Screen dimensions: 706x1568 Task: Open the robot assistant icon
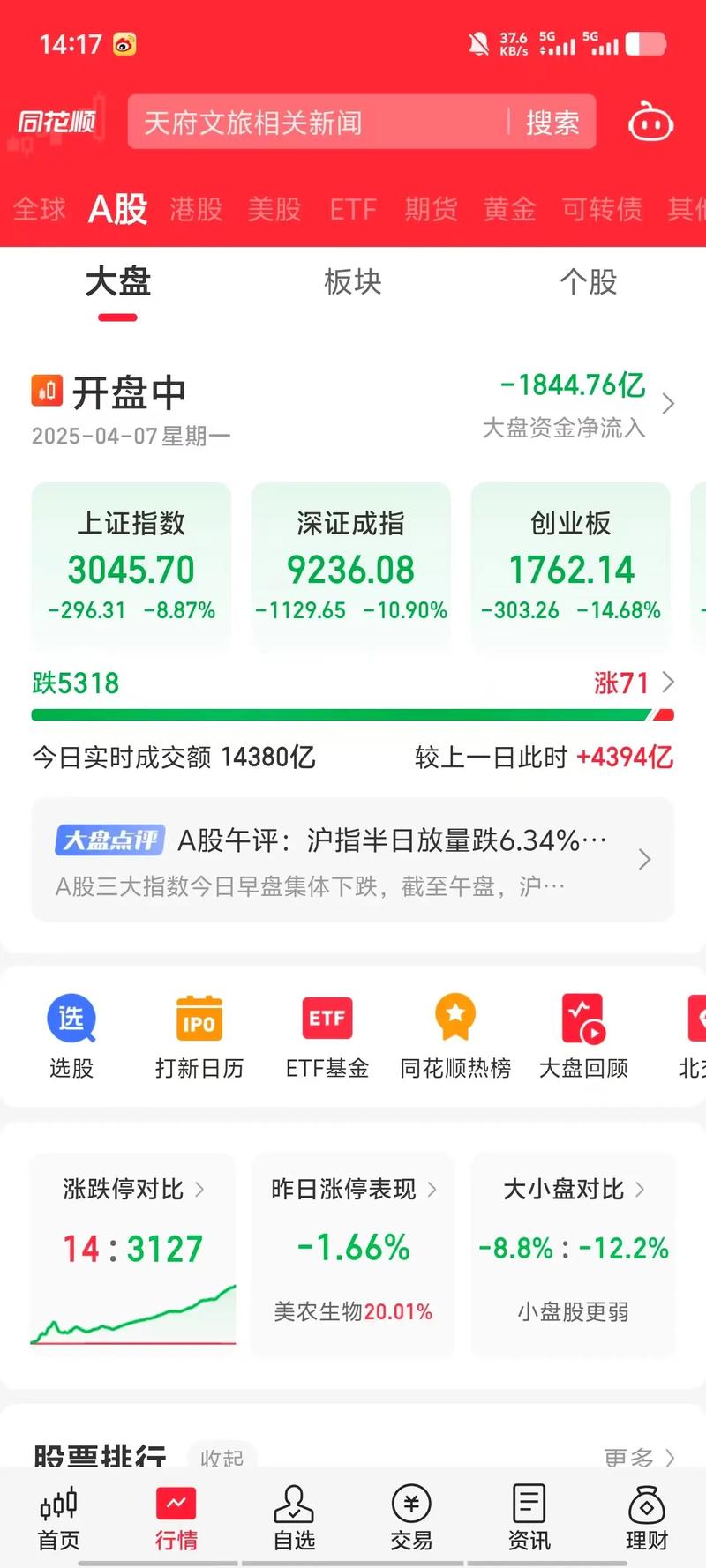(x=650, y=123)
